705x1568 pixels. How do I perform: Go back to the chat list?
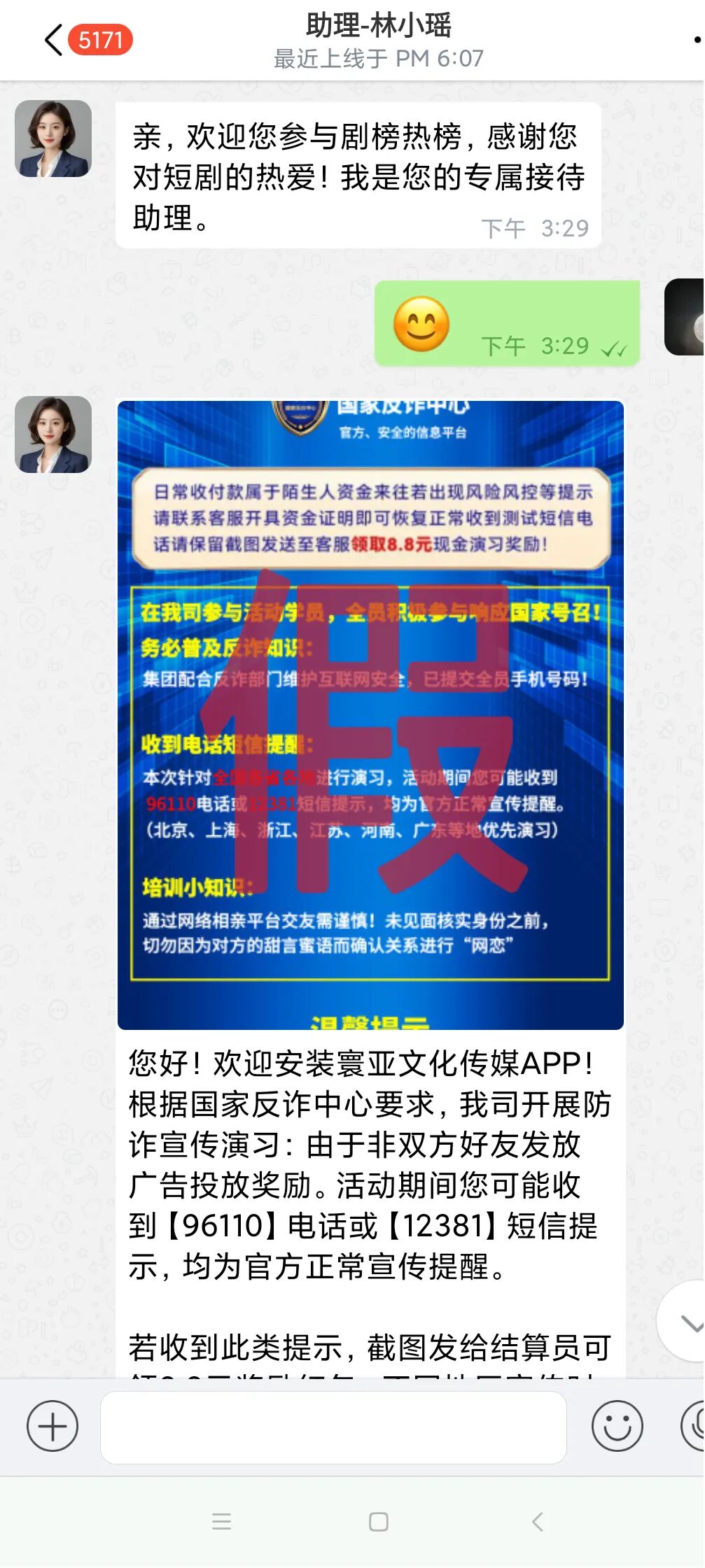tap(55, 40)
